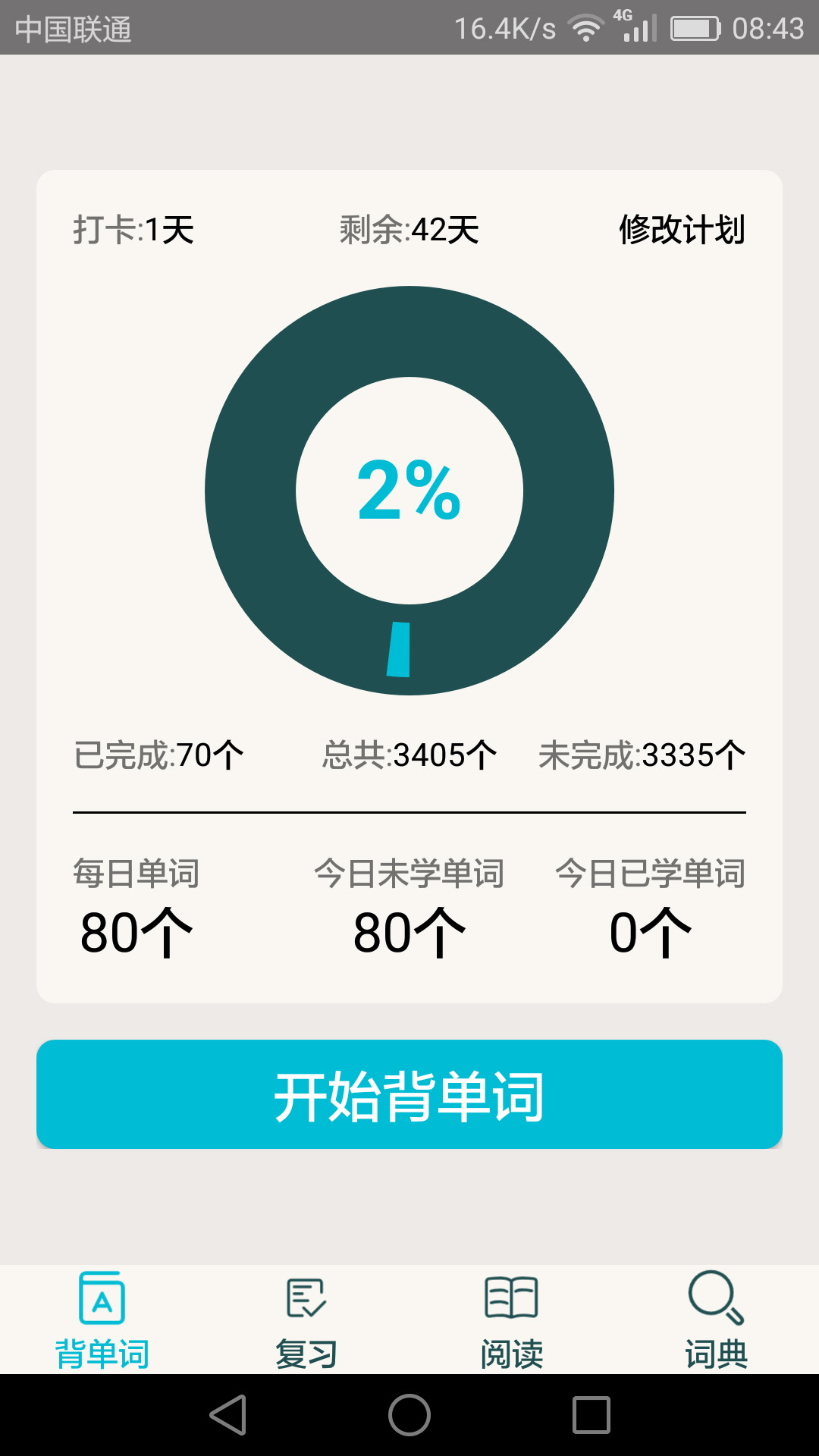Image resolution: width=819 pixels, height=1456 pixels.
Task: Click the 今日未学单词 80个 stat
Action: [409, 902]
